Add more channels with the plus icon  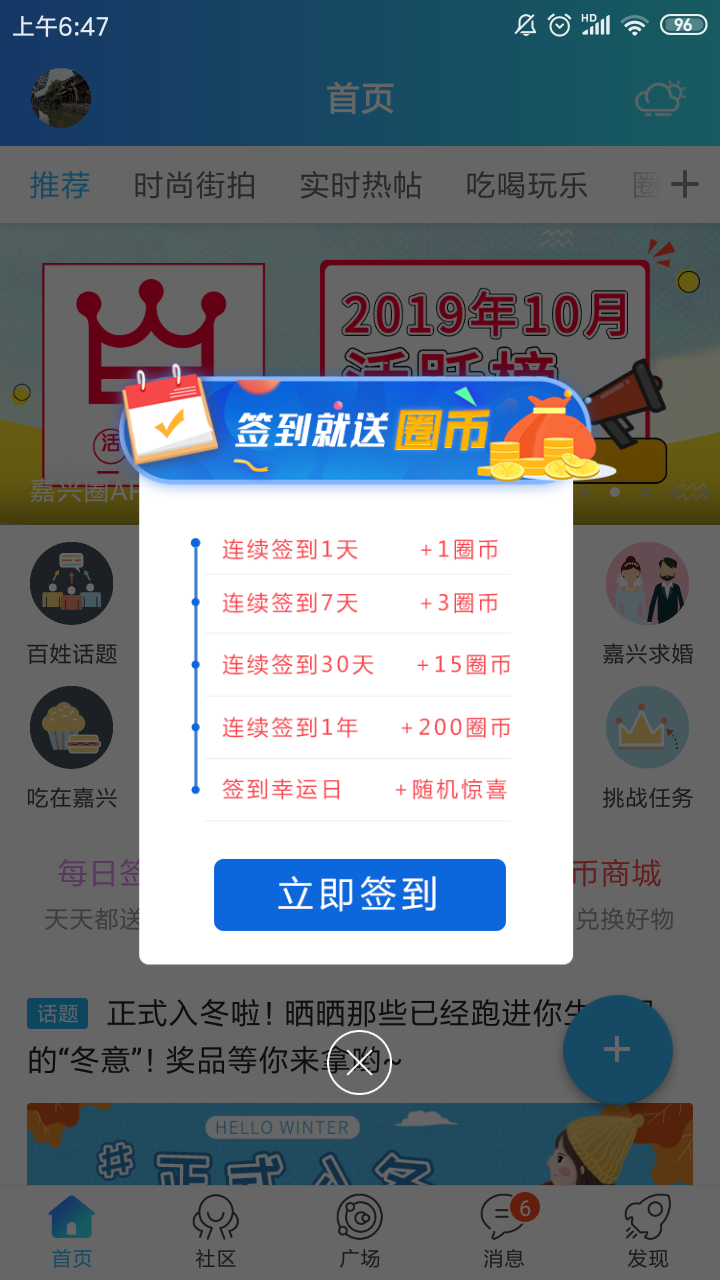point(685,184)
